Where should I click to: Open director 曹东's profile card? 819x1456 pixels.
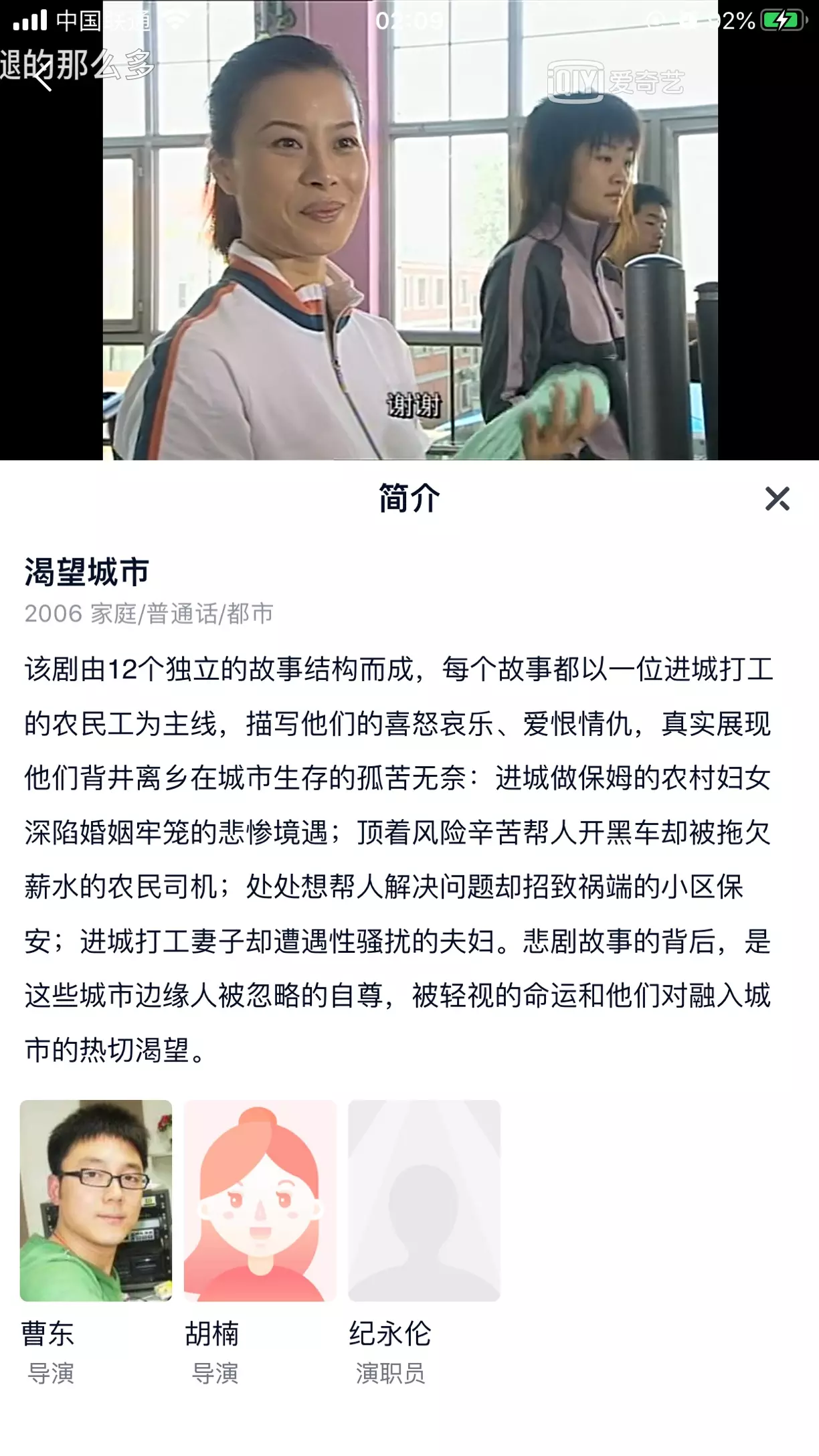(96, 1200)
